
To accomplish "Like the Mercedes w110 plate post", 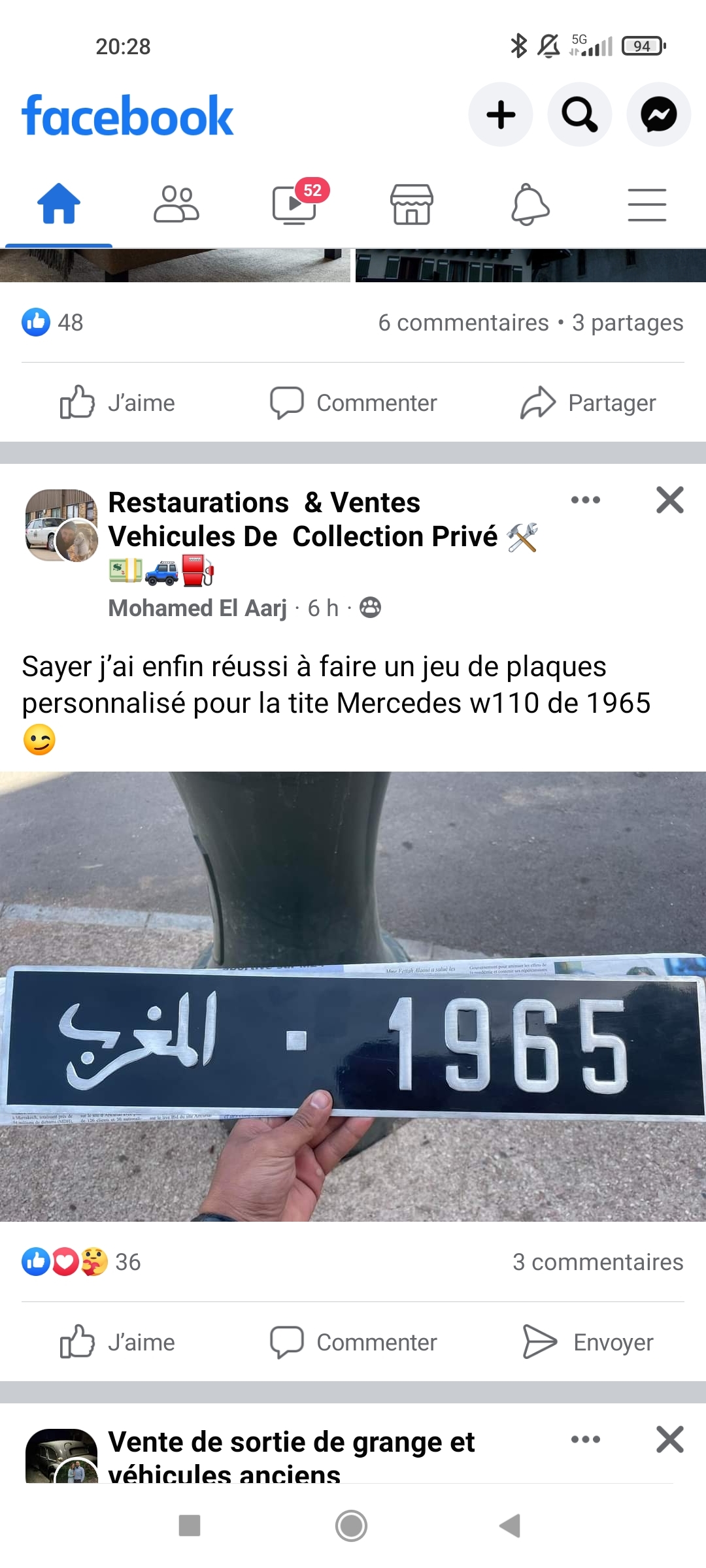I will point(118,1343).
